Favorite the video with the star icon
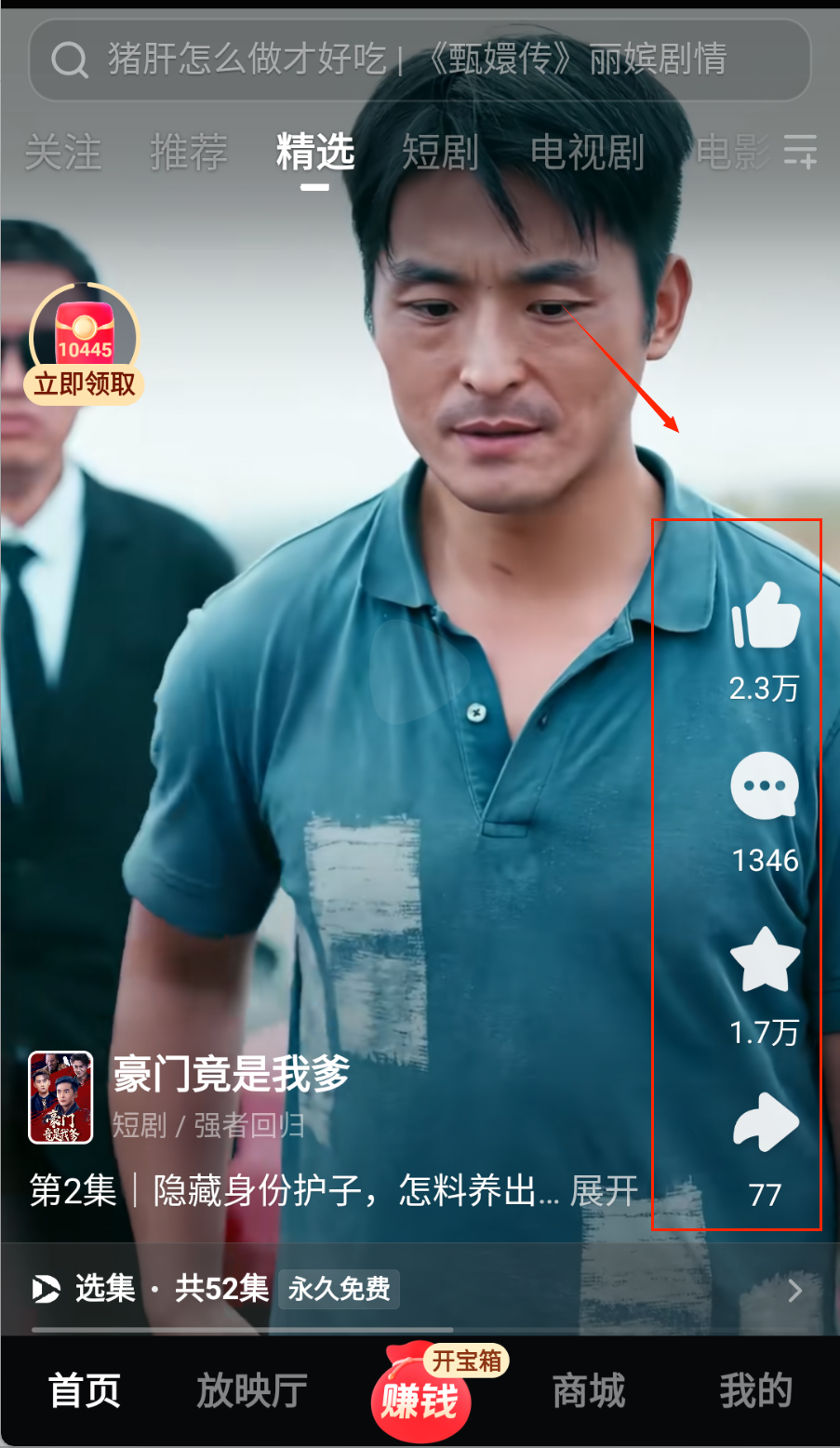Viewport: 840px width, 1448px height. coord(765,960)
